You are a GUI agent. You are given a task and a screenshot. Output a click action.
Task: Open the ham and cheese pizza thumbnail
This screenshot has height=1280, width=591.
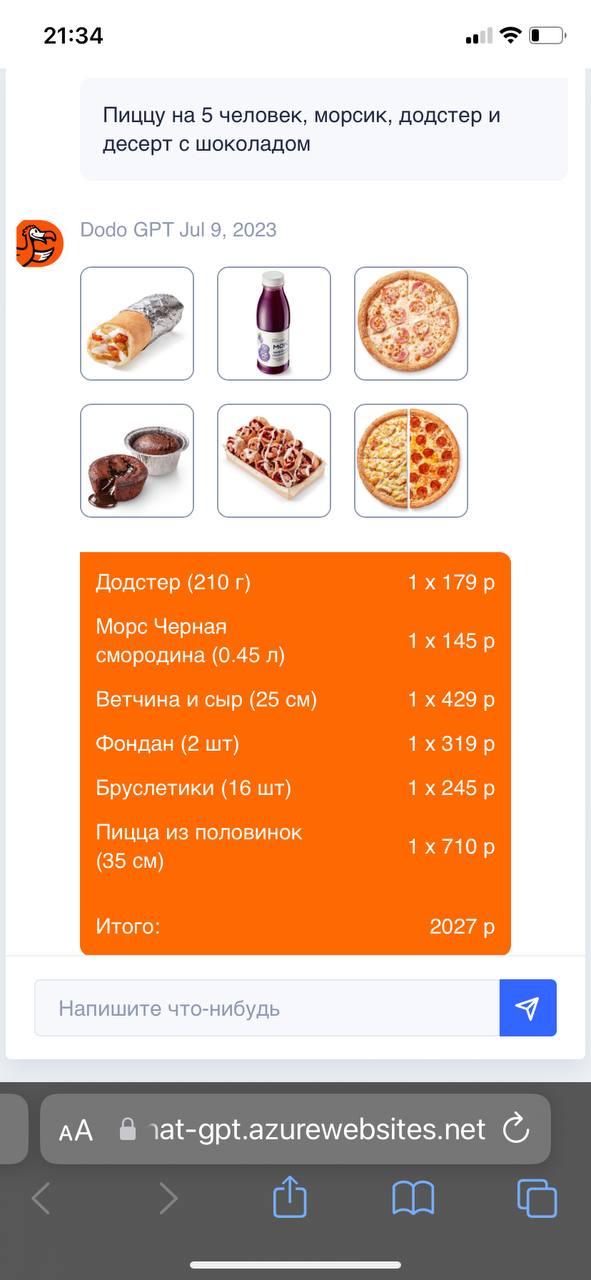coord(411,323)
